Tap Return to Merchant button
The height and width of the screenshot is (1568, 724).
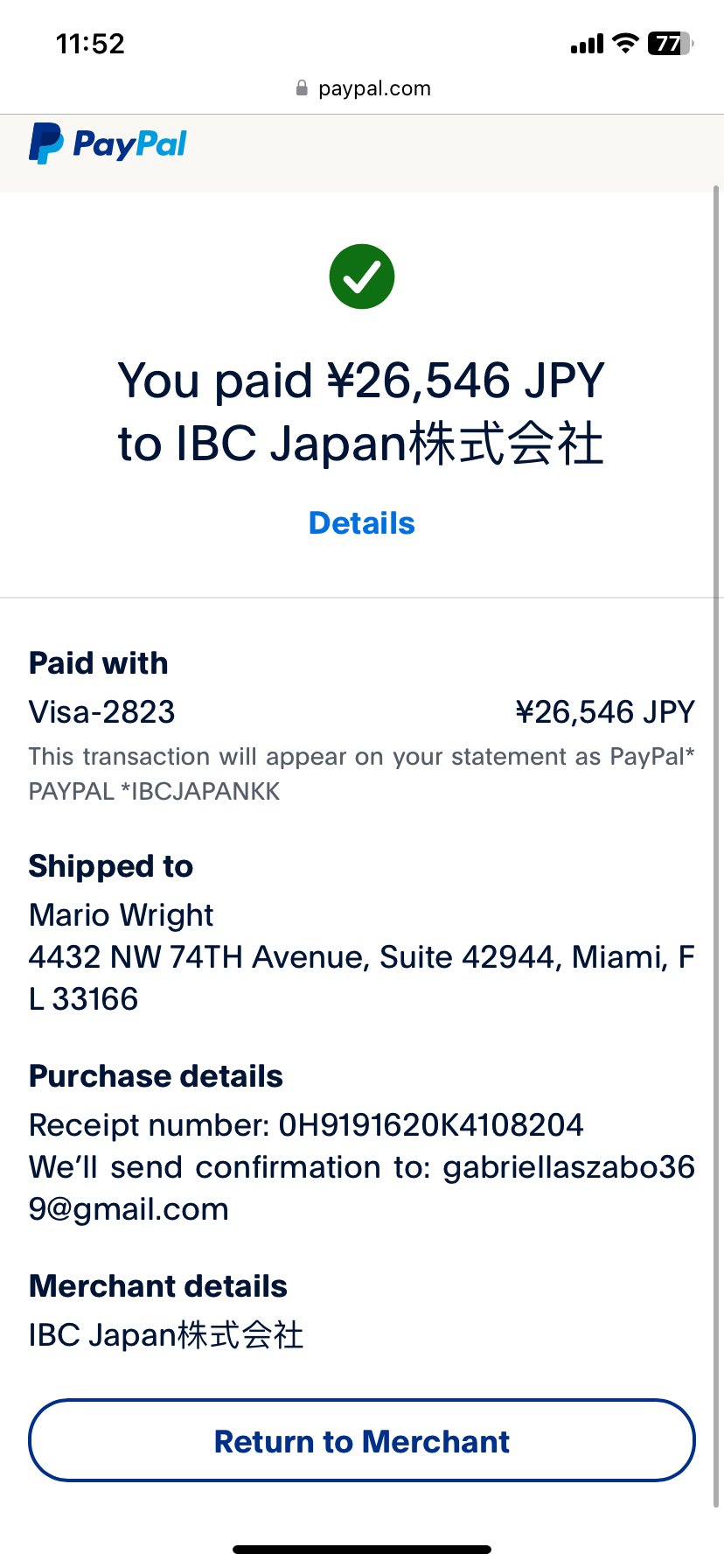362,1440
